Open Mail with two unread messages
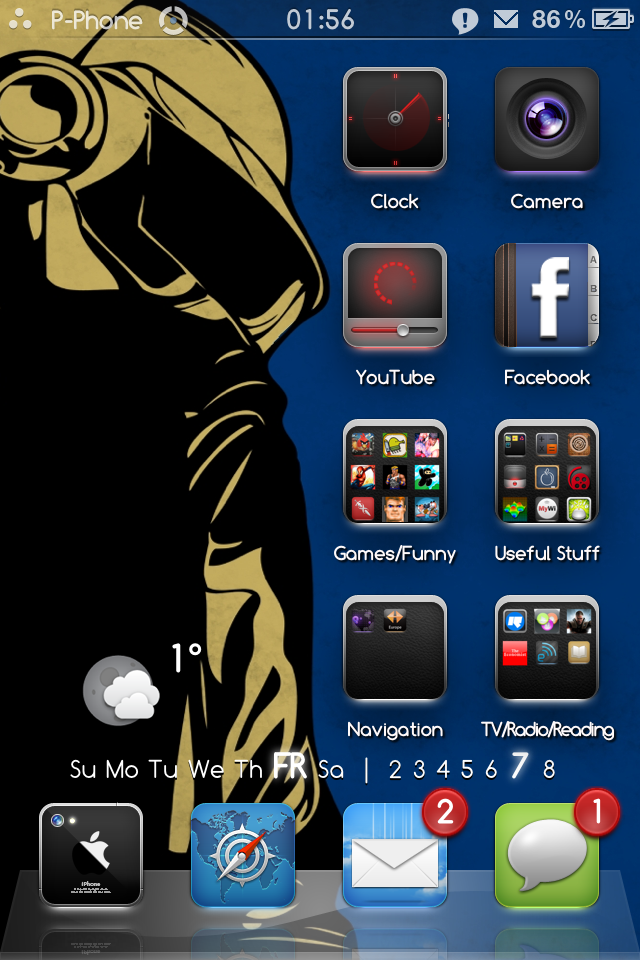This screenshot has width=640, height=960. [395, 855]
